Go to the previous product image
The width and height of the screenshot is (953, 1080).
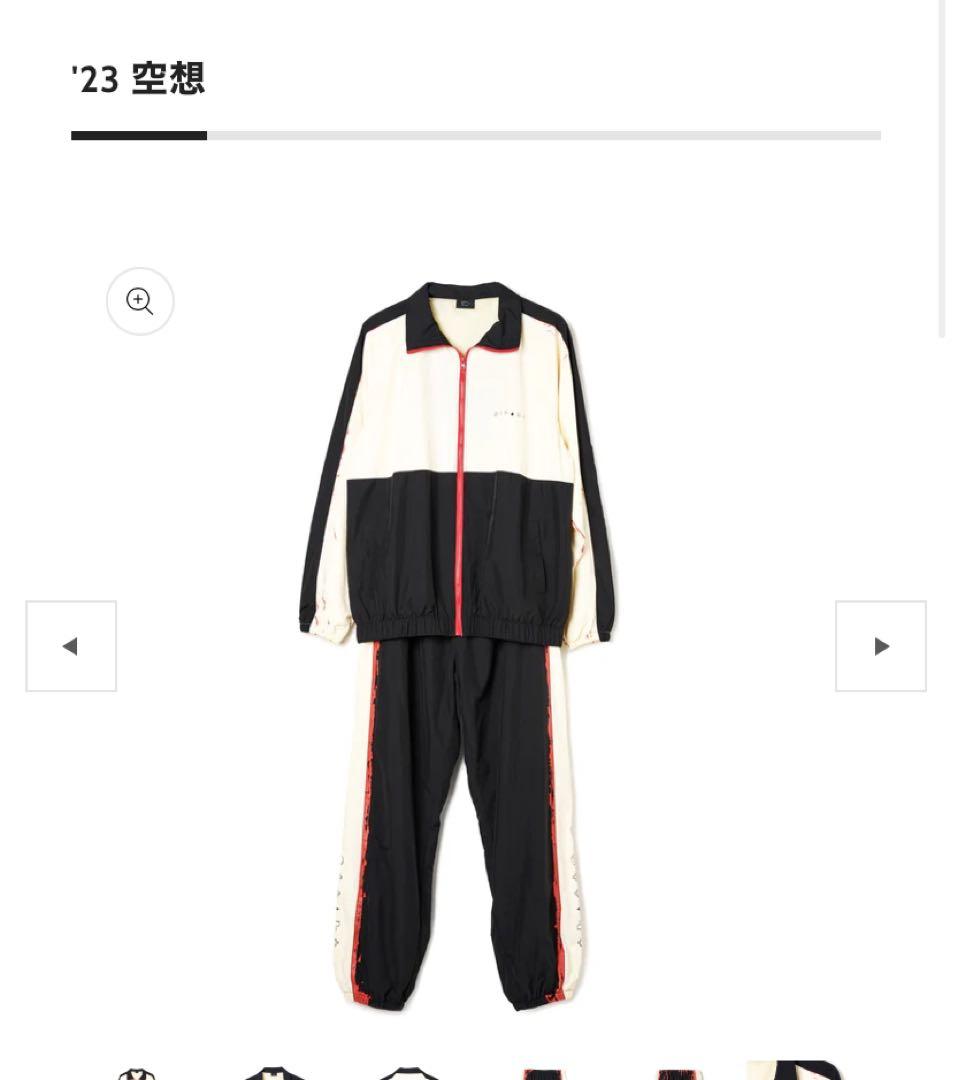point(71,646)
